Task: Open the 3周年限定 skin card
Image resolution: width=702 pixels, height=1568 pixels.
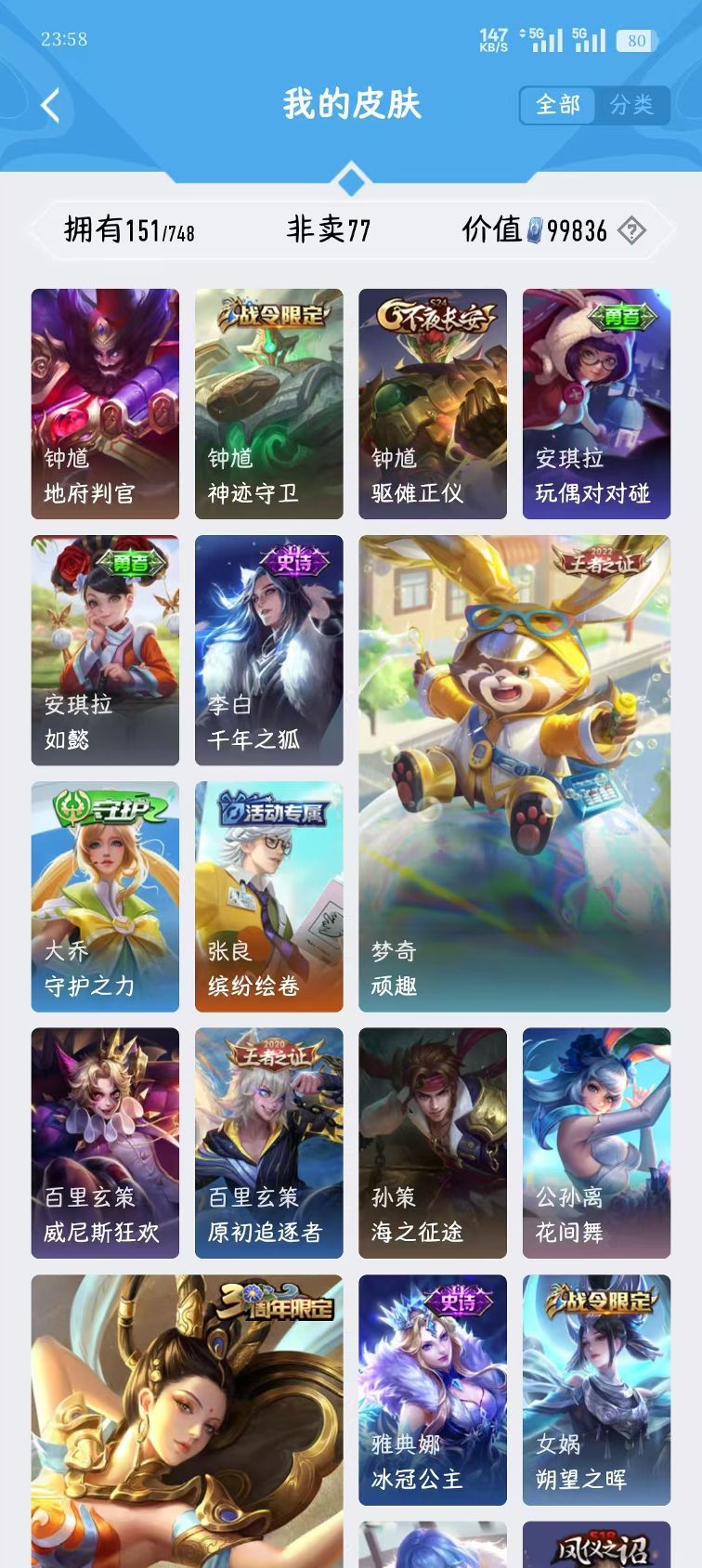Action: point(187,1421)
